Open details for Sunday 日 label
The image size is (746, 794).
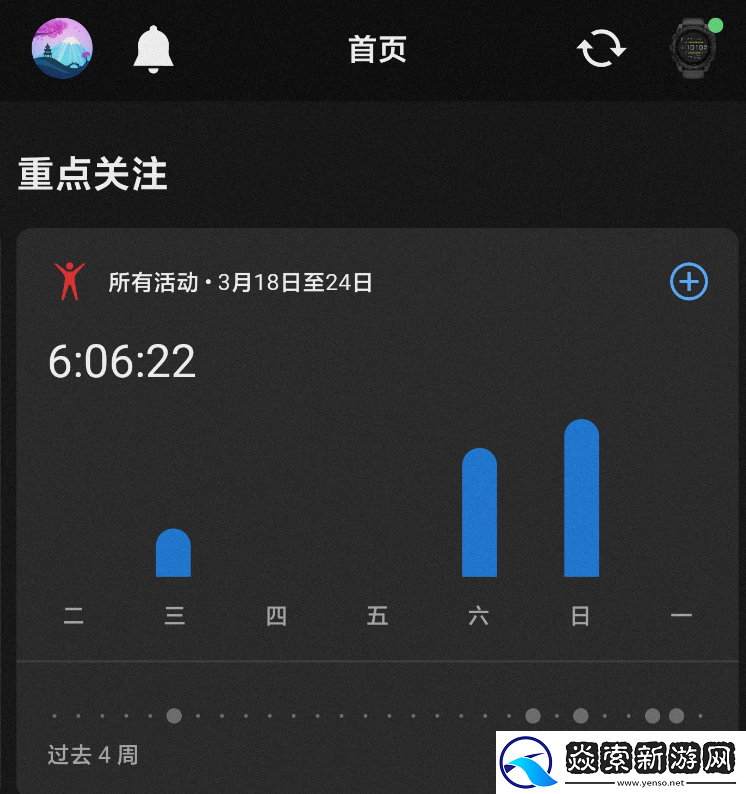coord(580,616)
